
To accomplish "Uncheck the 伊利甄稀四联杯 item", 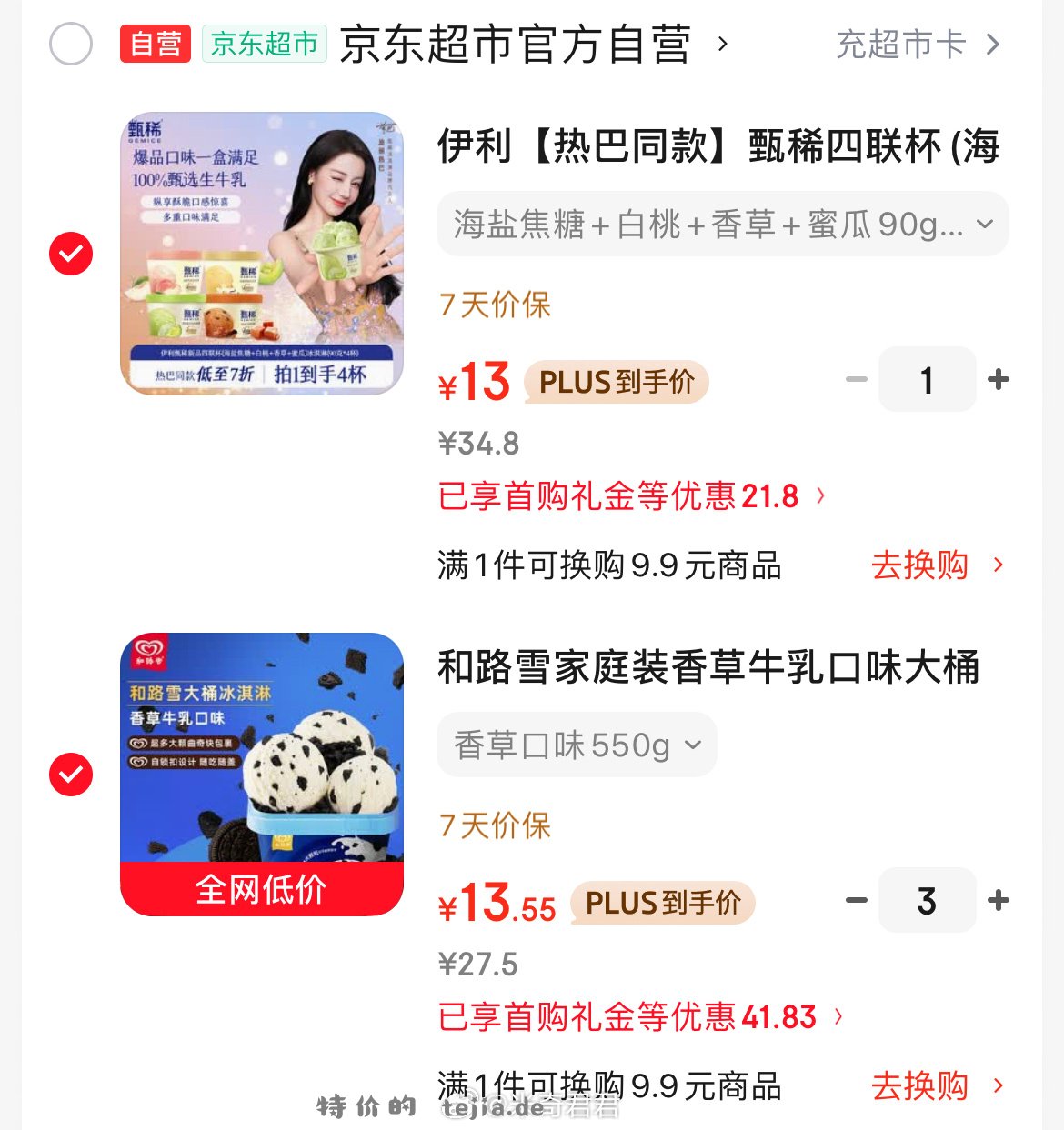I will (71, 254).
